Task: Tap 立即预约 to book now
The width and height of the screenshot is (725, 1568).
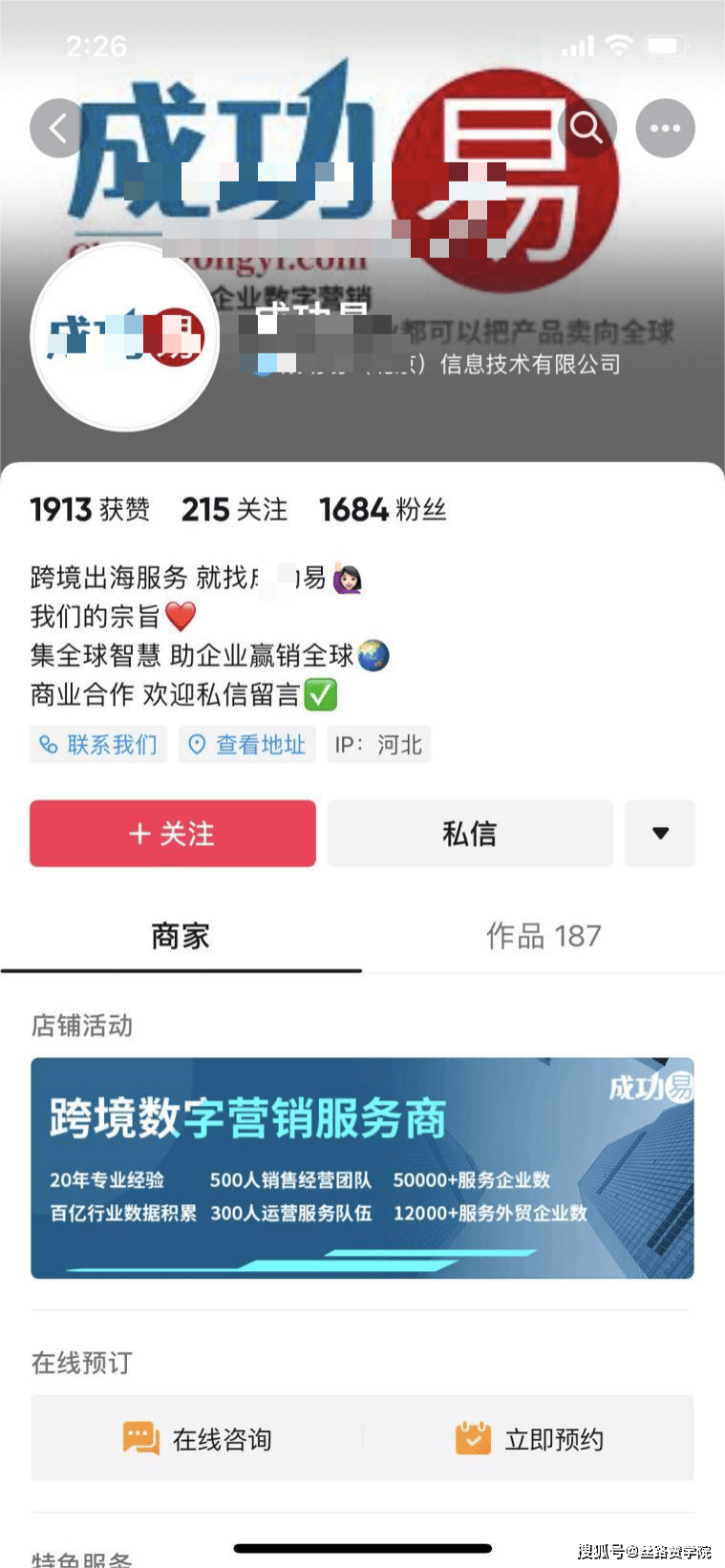Action: click(x=529, y=1439)
